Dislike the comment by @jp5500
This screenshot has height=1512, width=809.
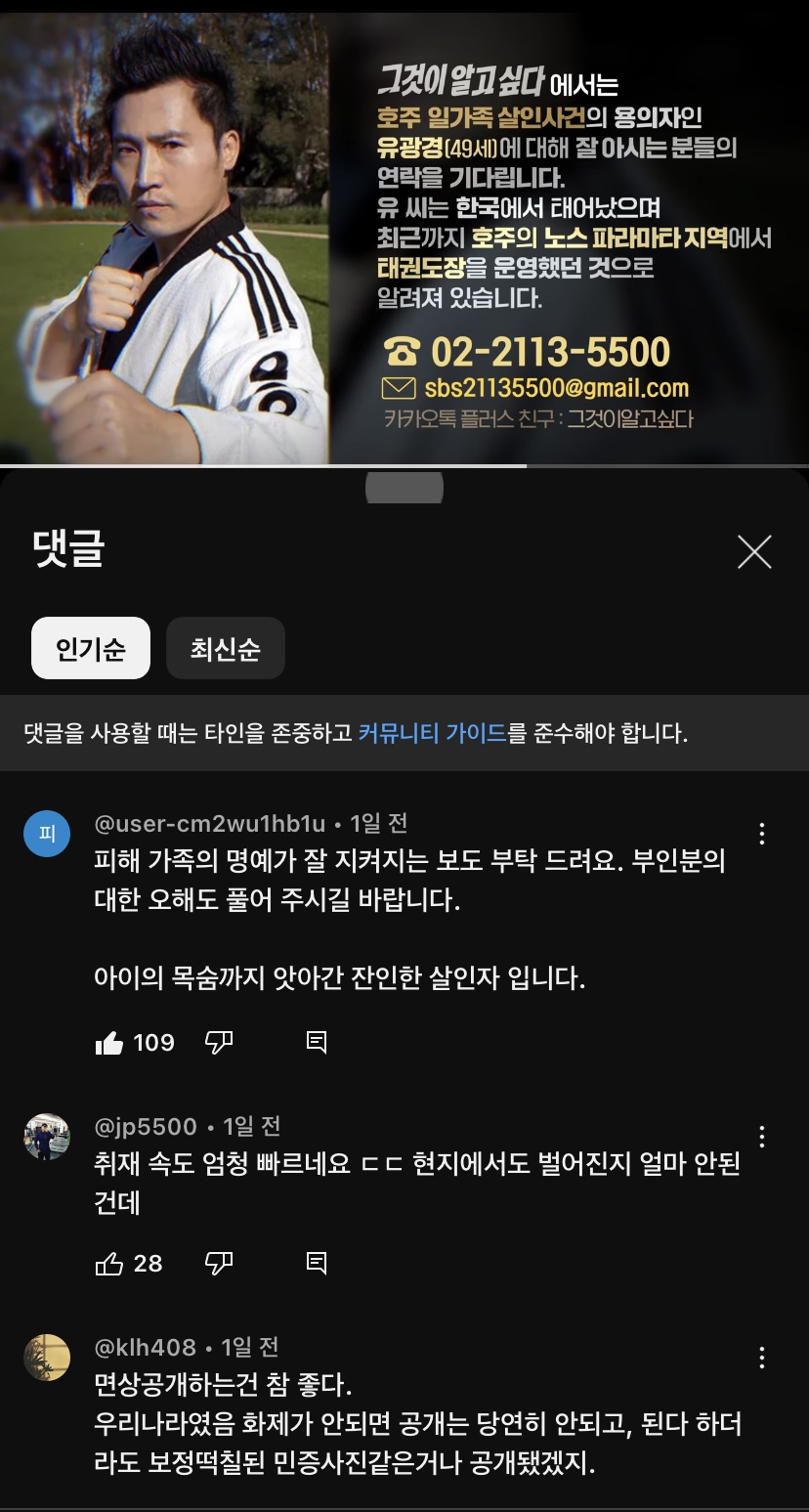219,1264
